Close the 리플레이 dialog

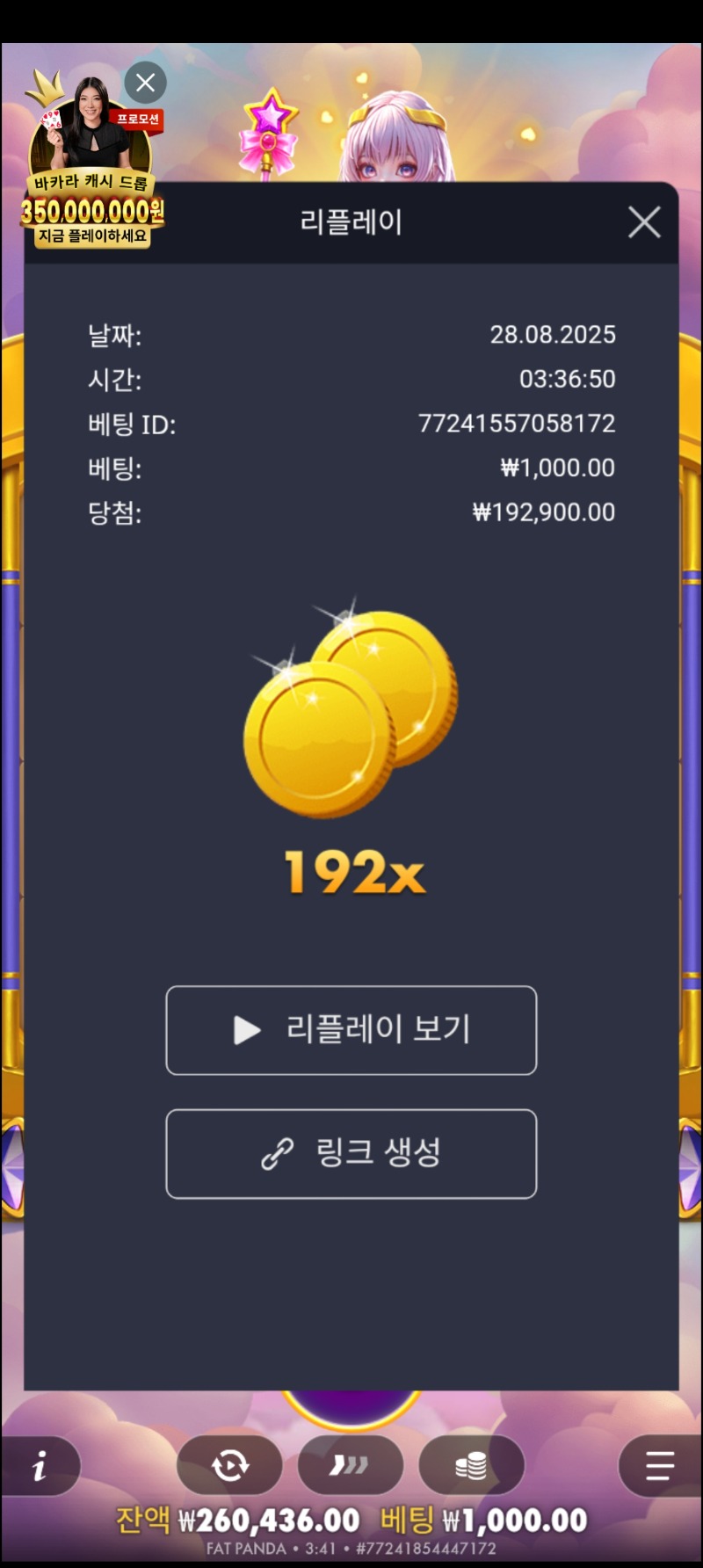click(644, 222)
